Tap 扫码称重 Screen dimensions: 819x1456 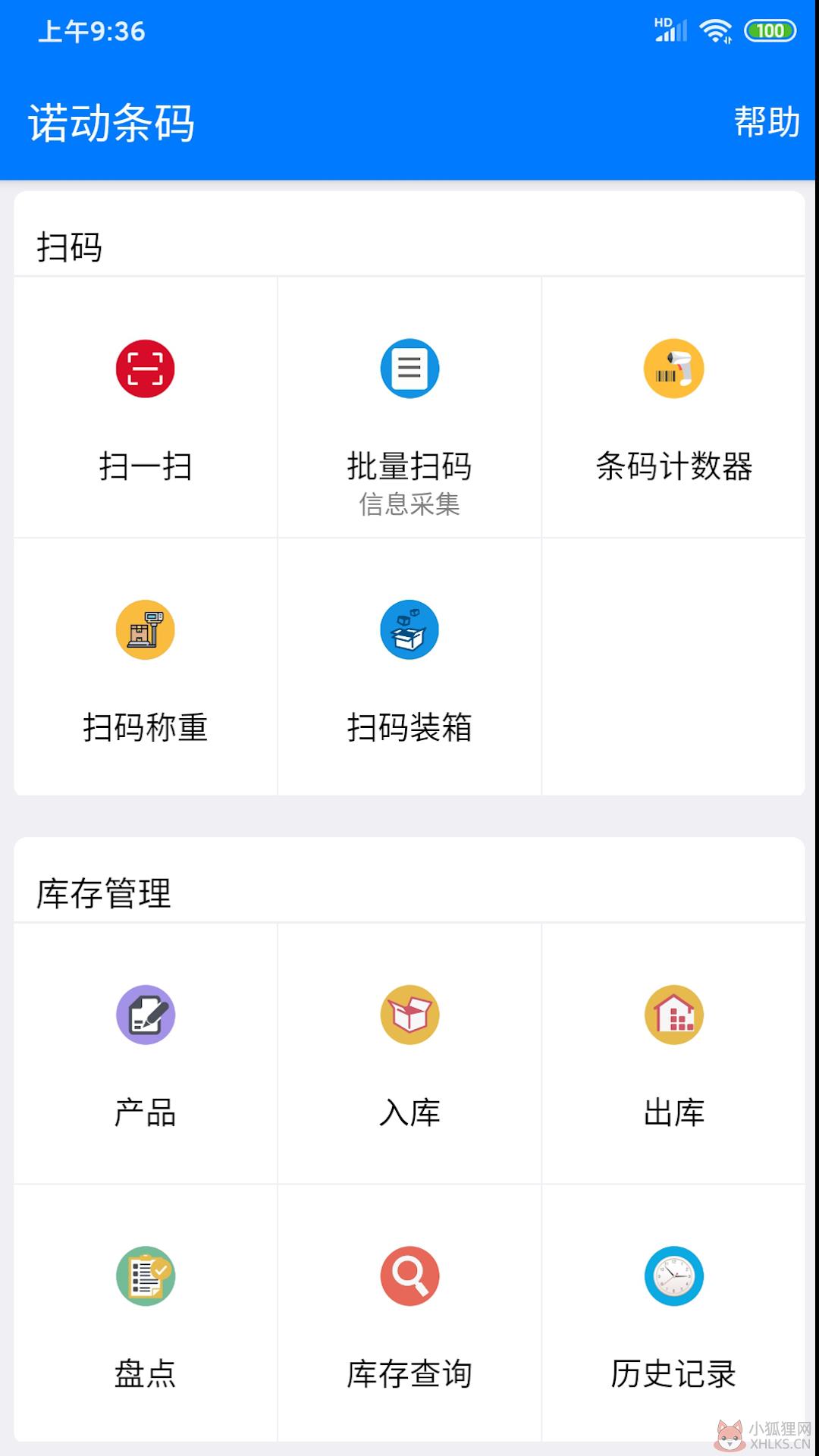click(146, 667)
